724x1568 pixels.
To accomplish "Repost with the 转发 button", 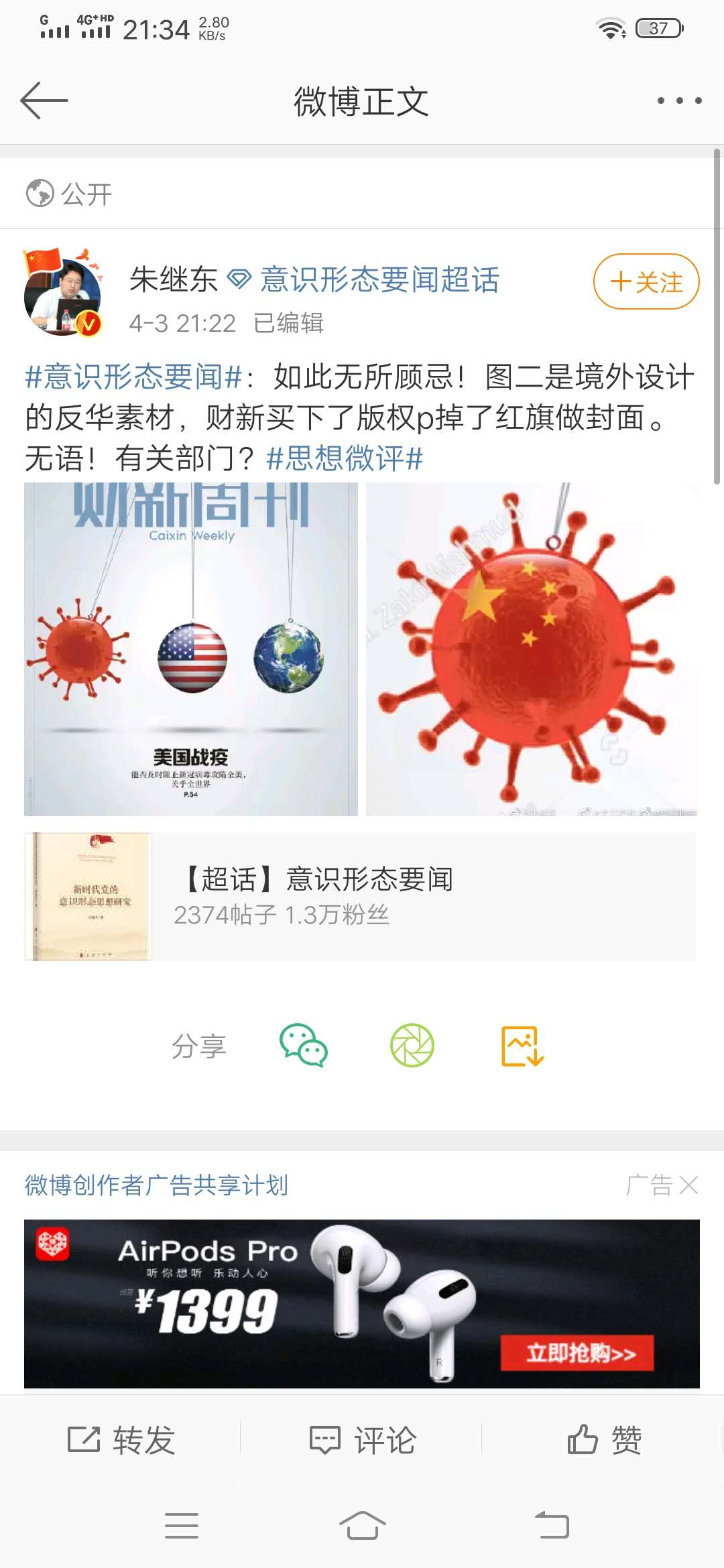I will [x=121, y=1439].
